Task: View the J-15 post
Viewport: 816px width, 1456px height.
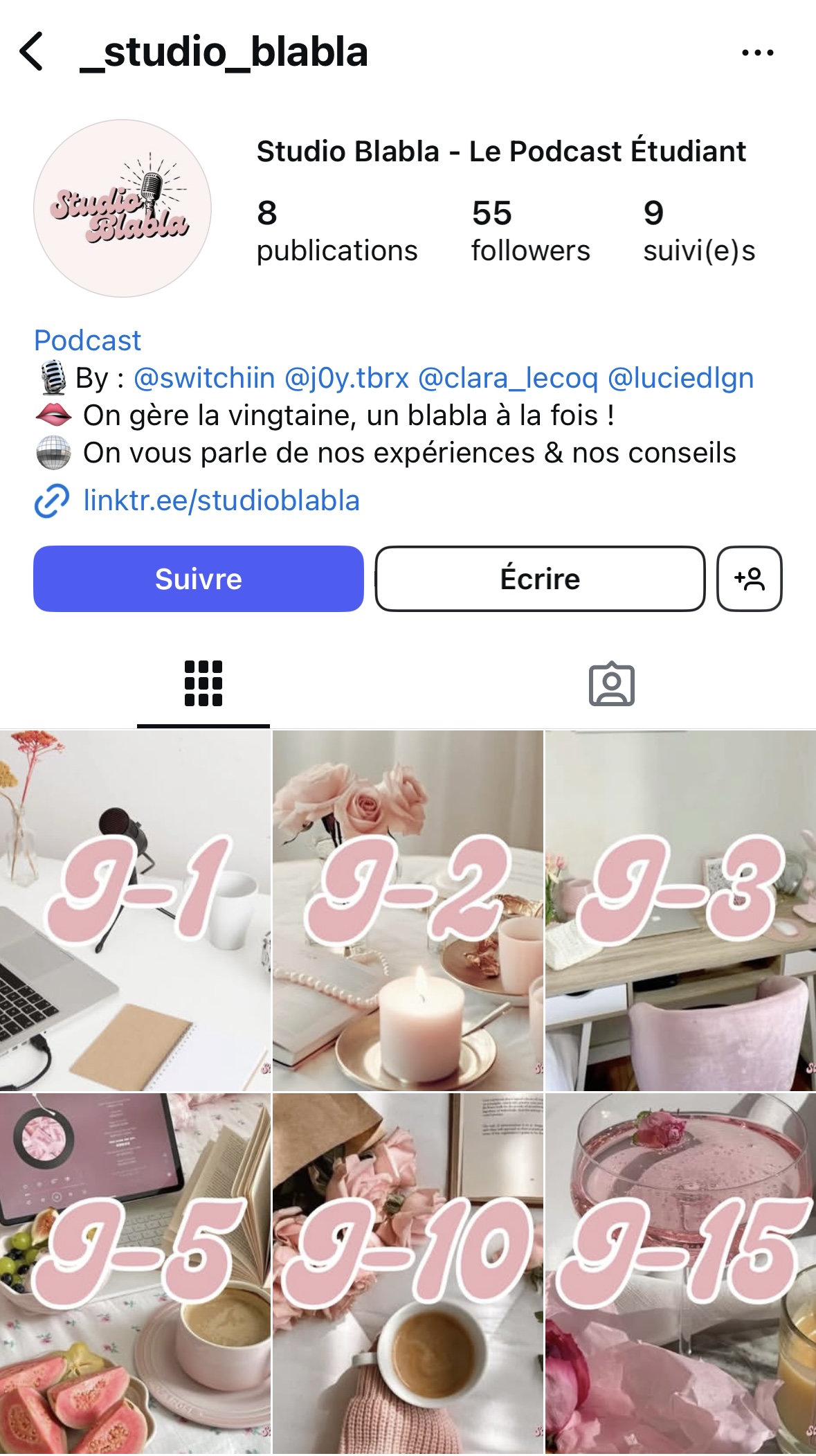Action: pos(680,1273)
